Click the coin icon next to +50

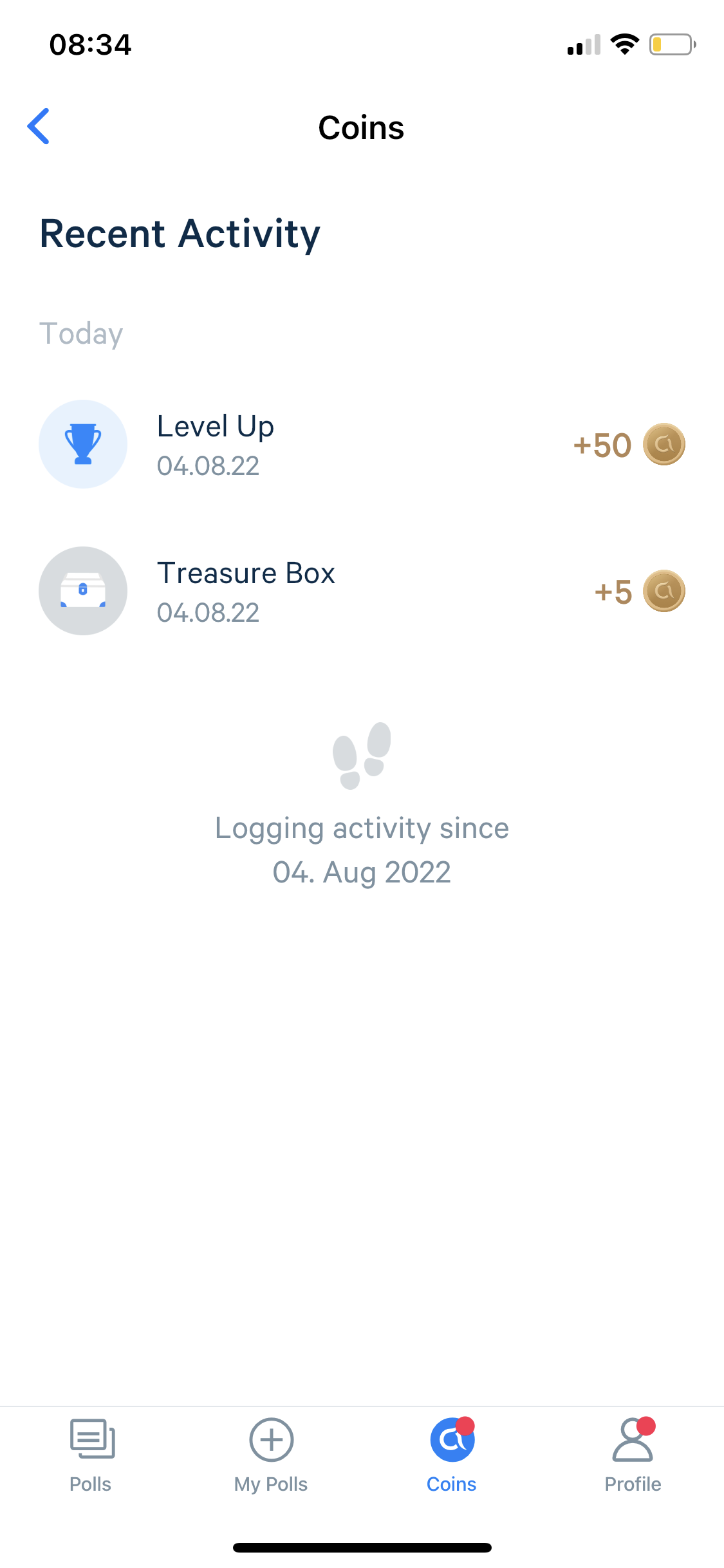click(665, 443)
